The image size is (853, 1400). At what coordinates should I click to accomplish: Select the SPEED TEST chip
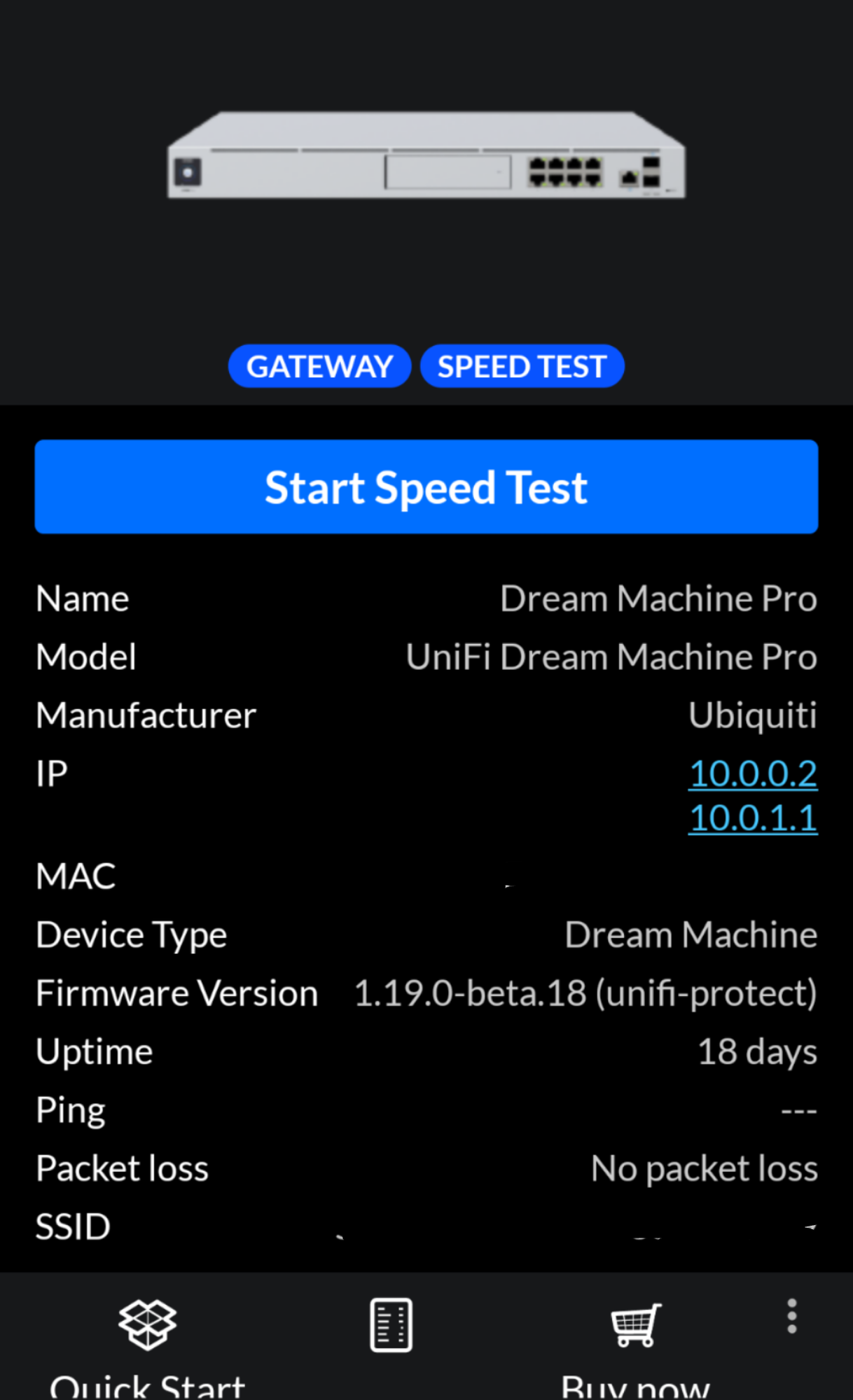click(522, 366)
